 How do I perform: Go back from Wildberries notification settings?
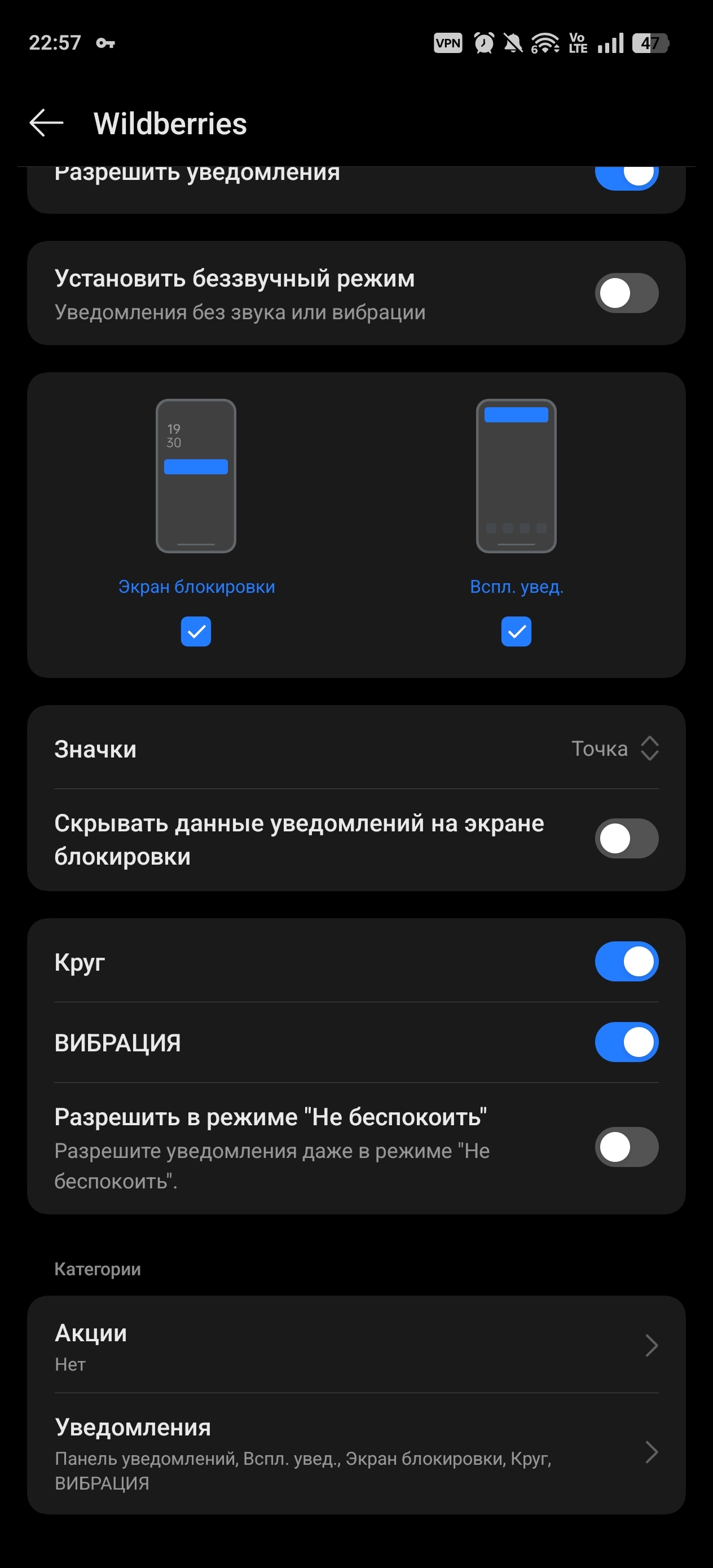point(46,123)
